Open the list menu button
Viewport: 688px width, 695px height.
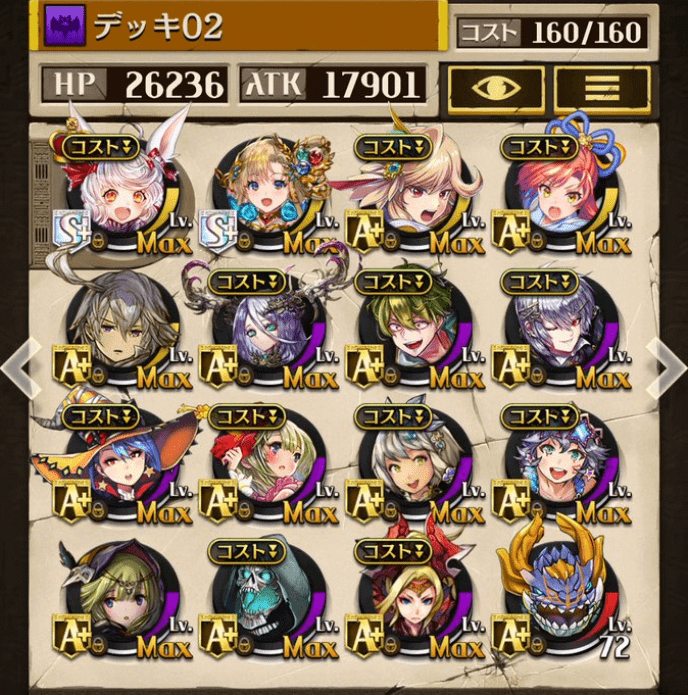(602, 89)
